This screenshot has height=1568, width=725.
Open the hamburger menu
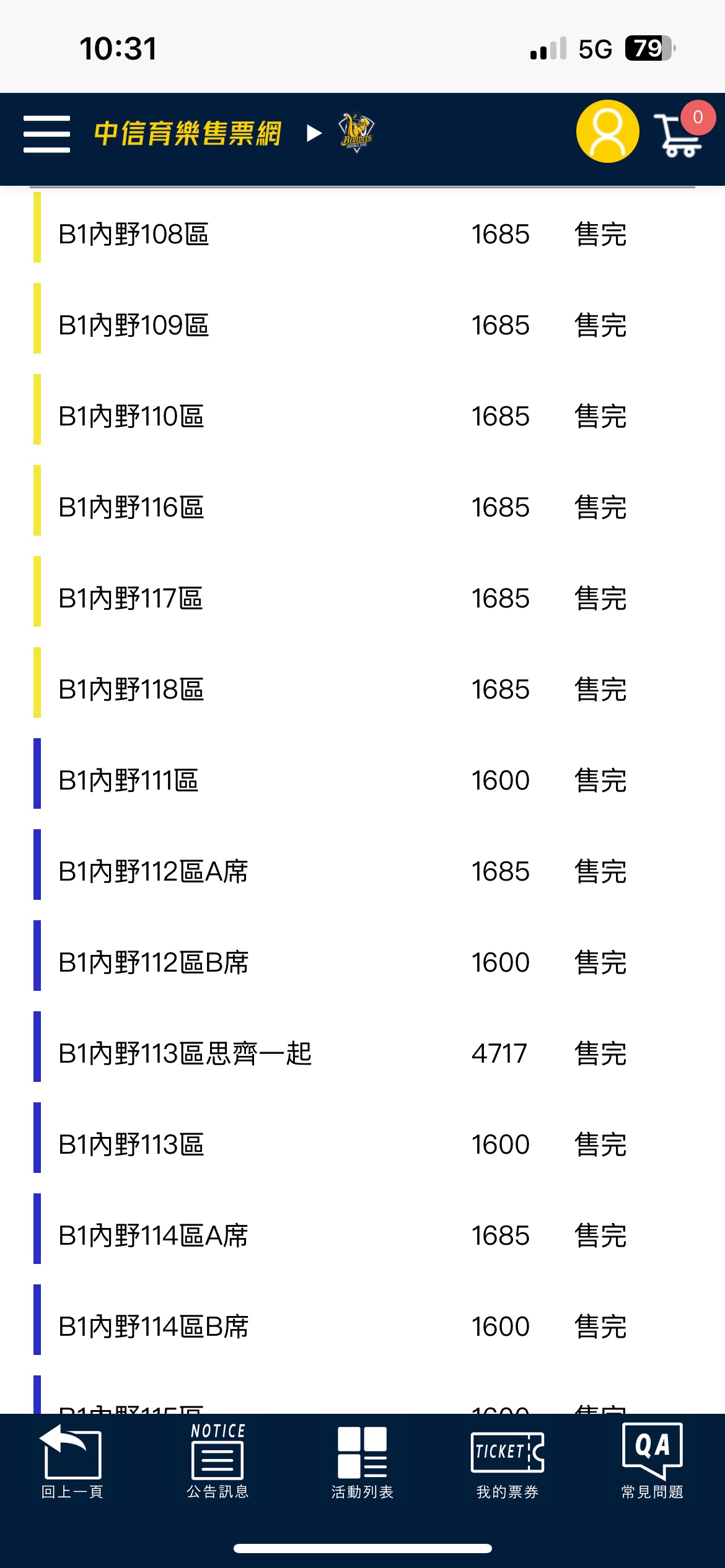coord(46,133)
